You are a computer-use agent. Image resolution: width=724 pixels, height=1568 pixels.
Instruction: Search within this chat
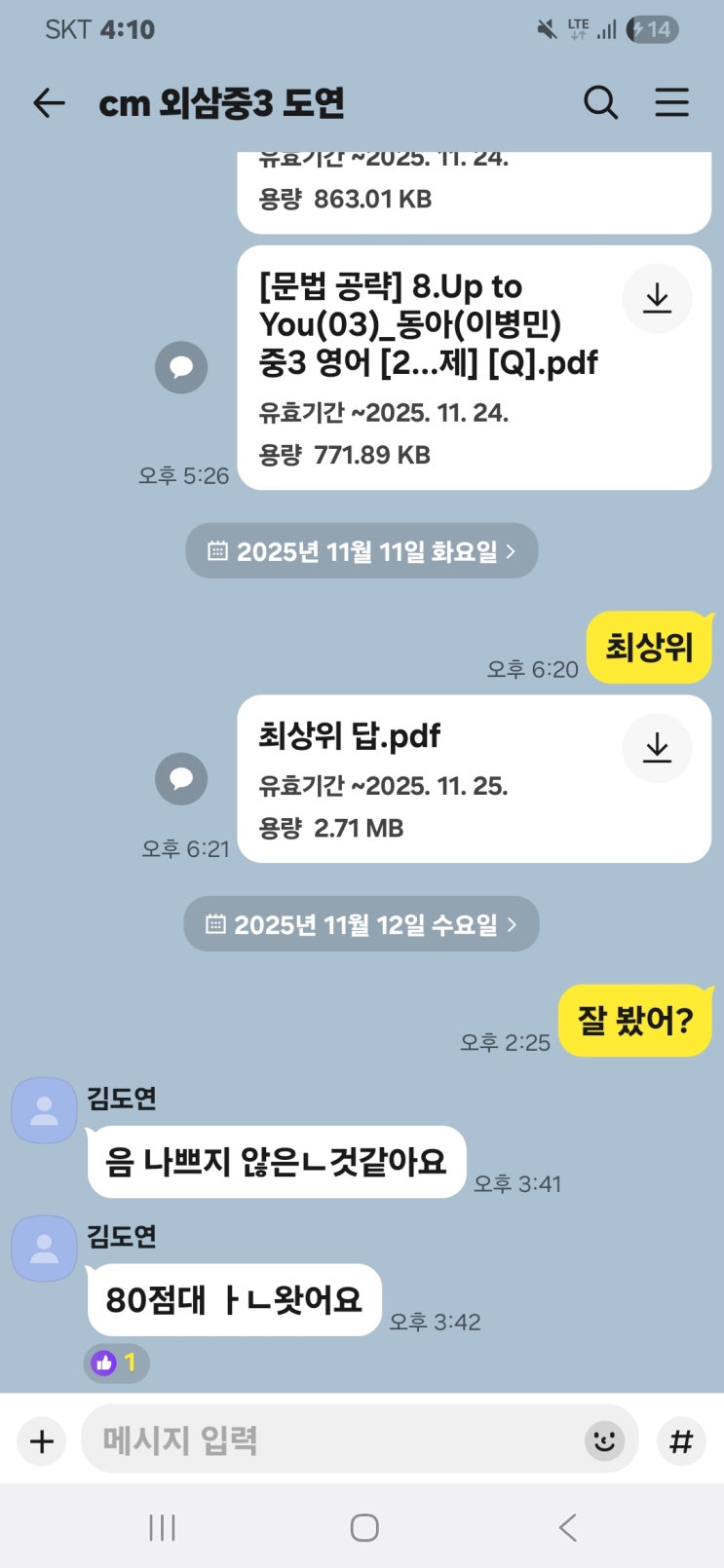pyautogui.click(x=600, y=102)
